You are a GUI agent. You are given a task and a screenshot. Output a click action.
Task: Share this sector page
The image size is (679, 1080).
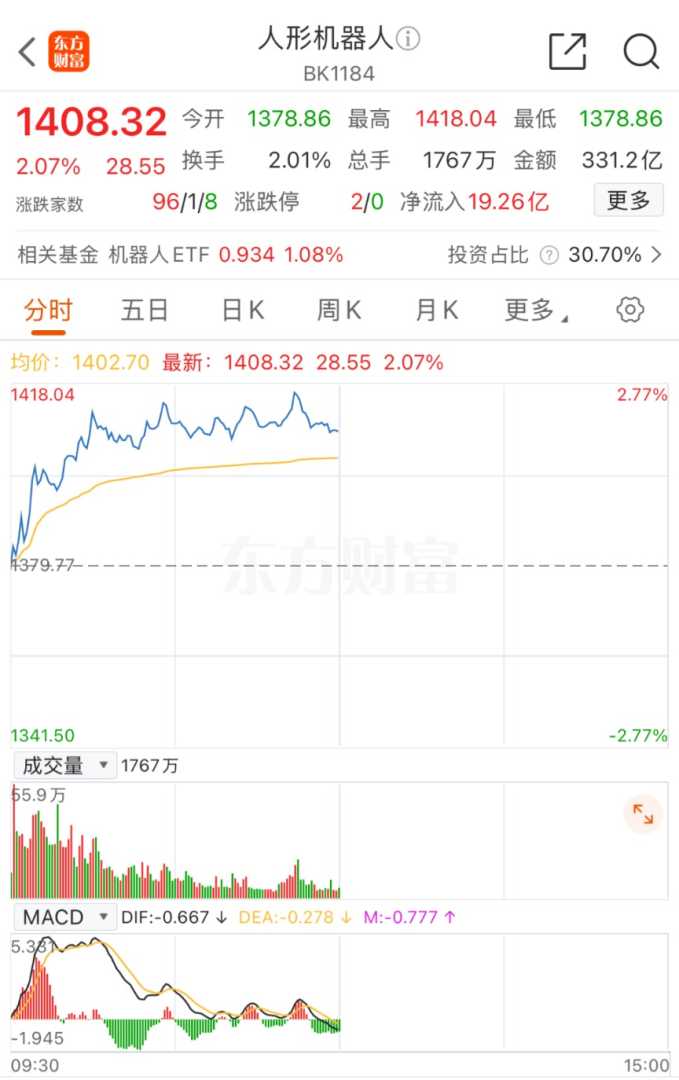point(567,52)
